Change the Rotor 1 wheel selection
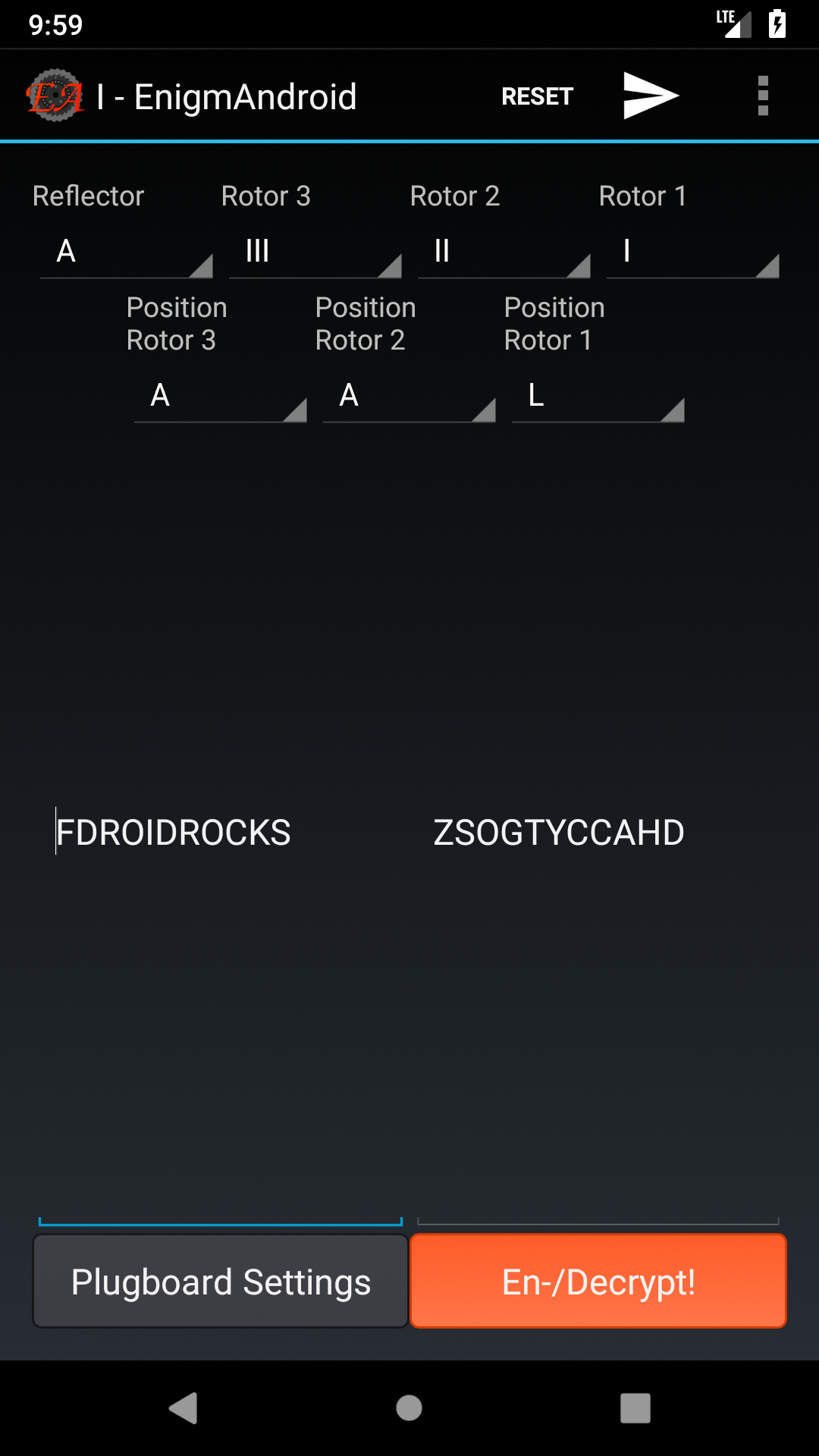This screenshot has height=1456, width=819. 692,253
